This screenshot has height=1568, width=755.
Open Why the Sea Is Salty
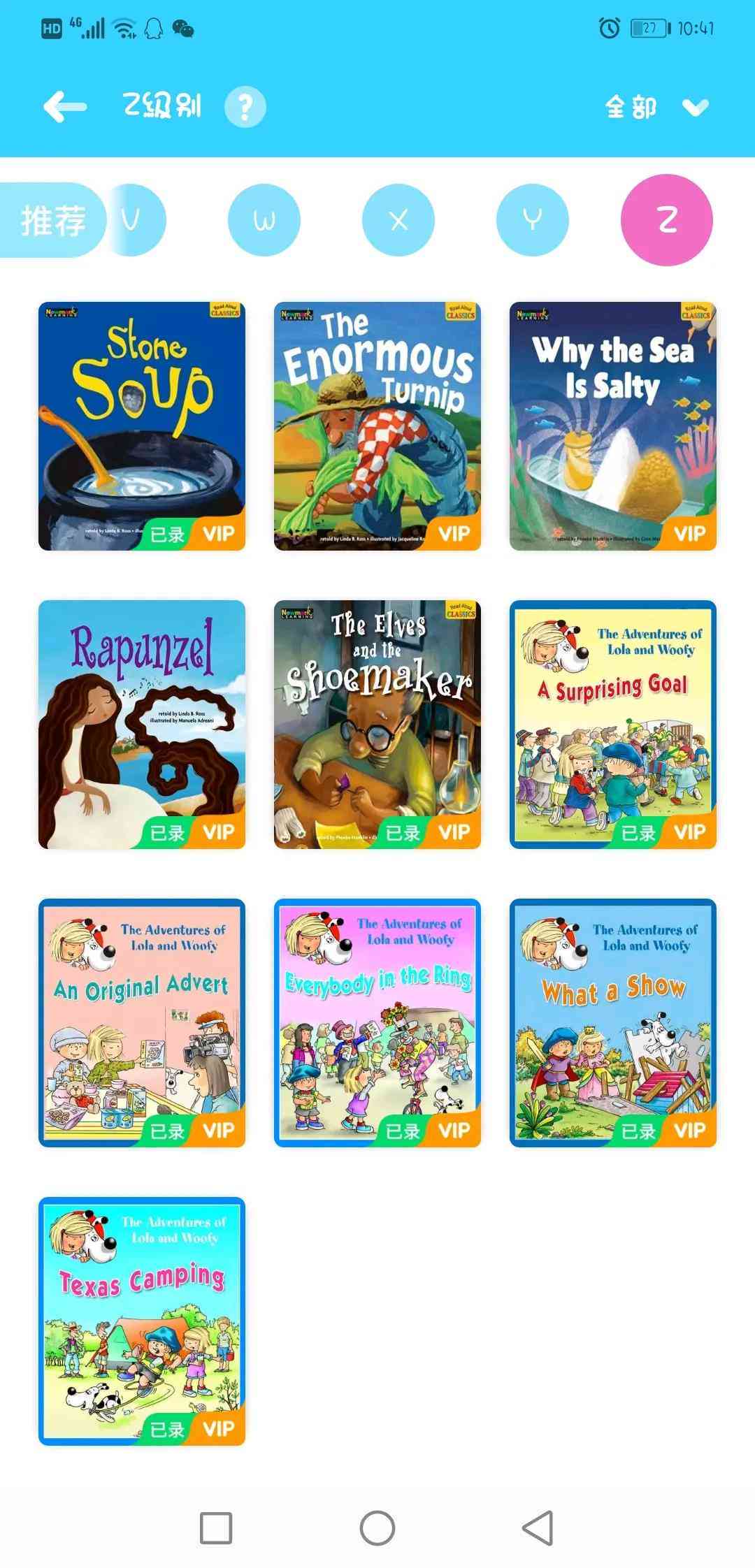[612, 426]
